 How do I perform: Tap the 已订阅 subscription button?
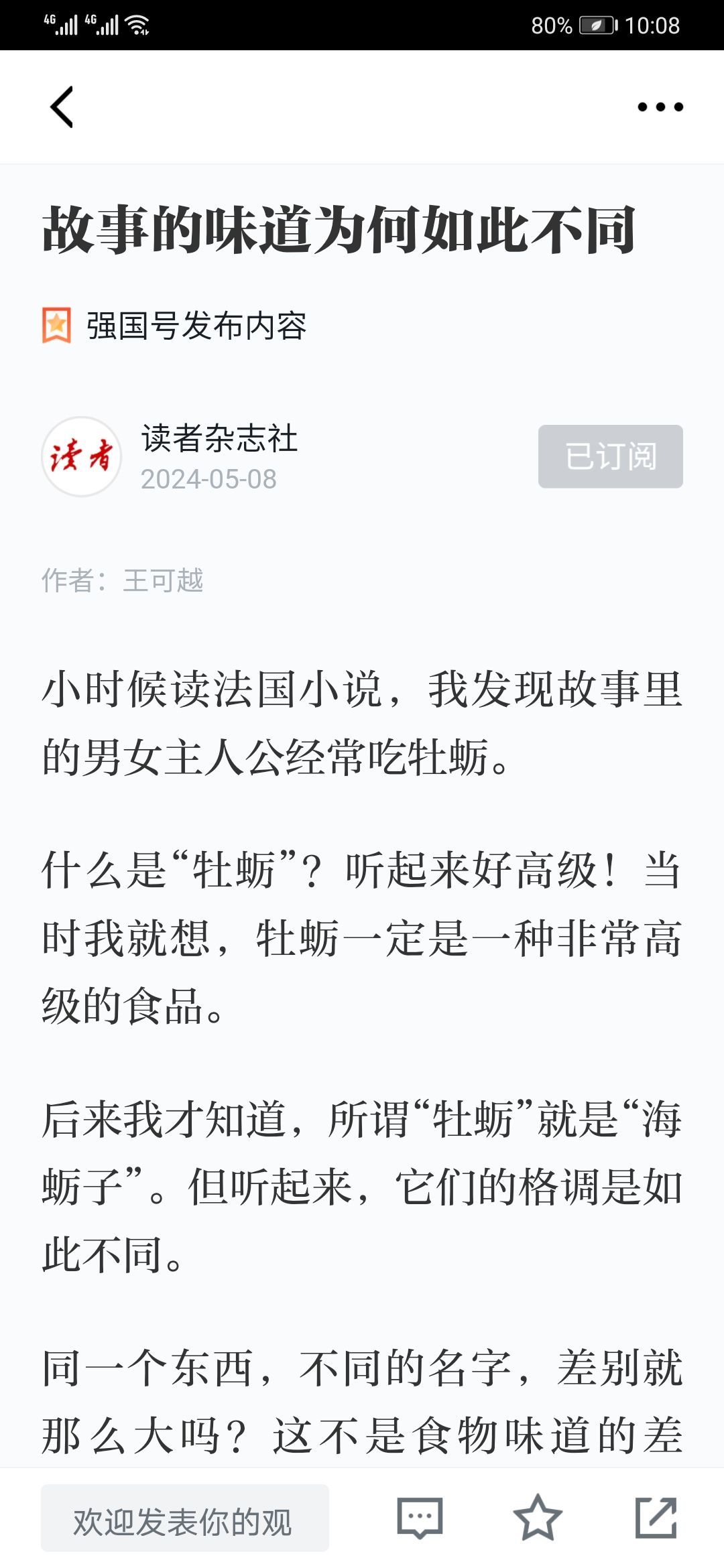coord(610,456)
